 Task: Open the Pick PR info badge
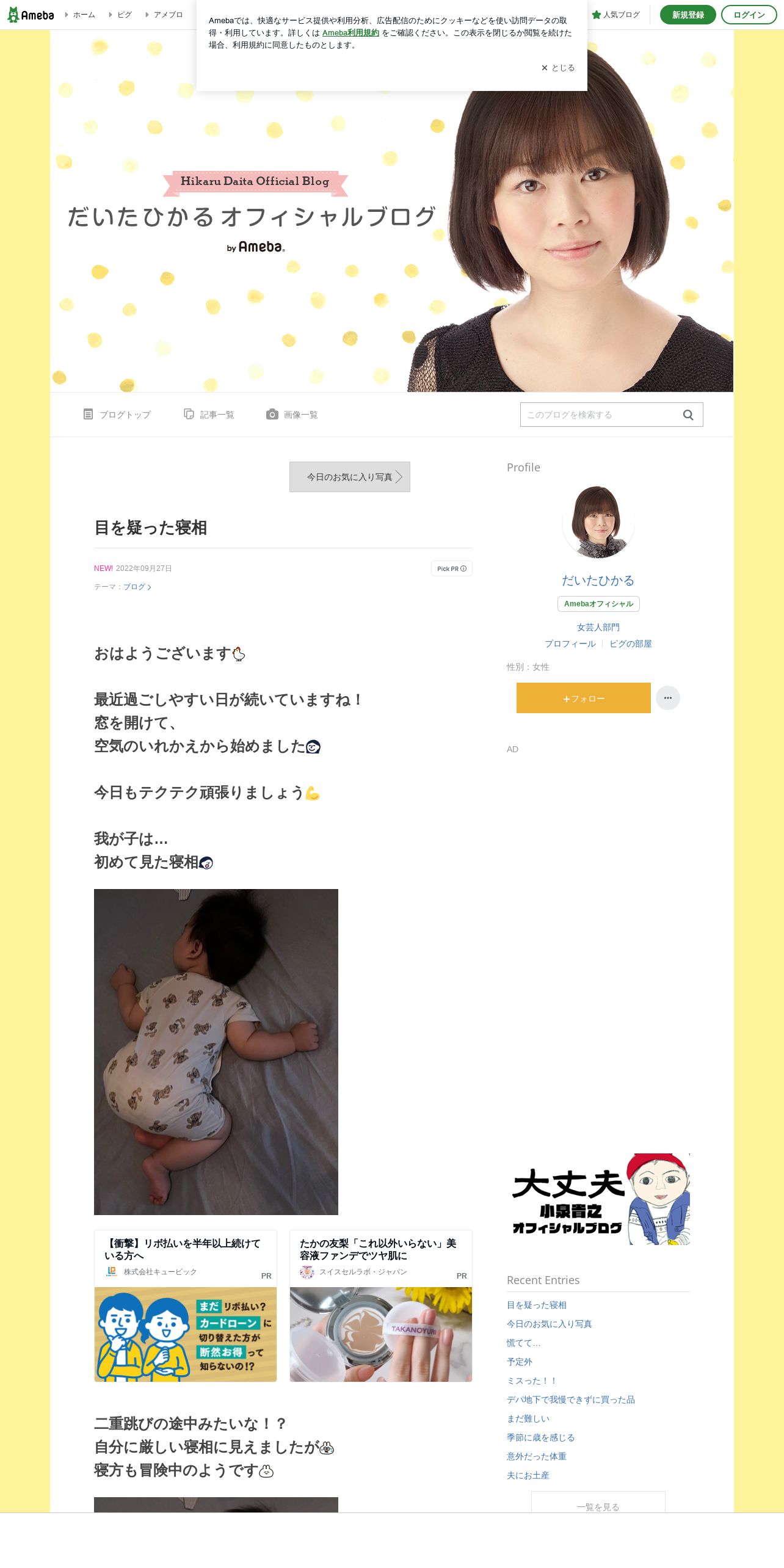click(x=452, y=568)
